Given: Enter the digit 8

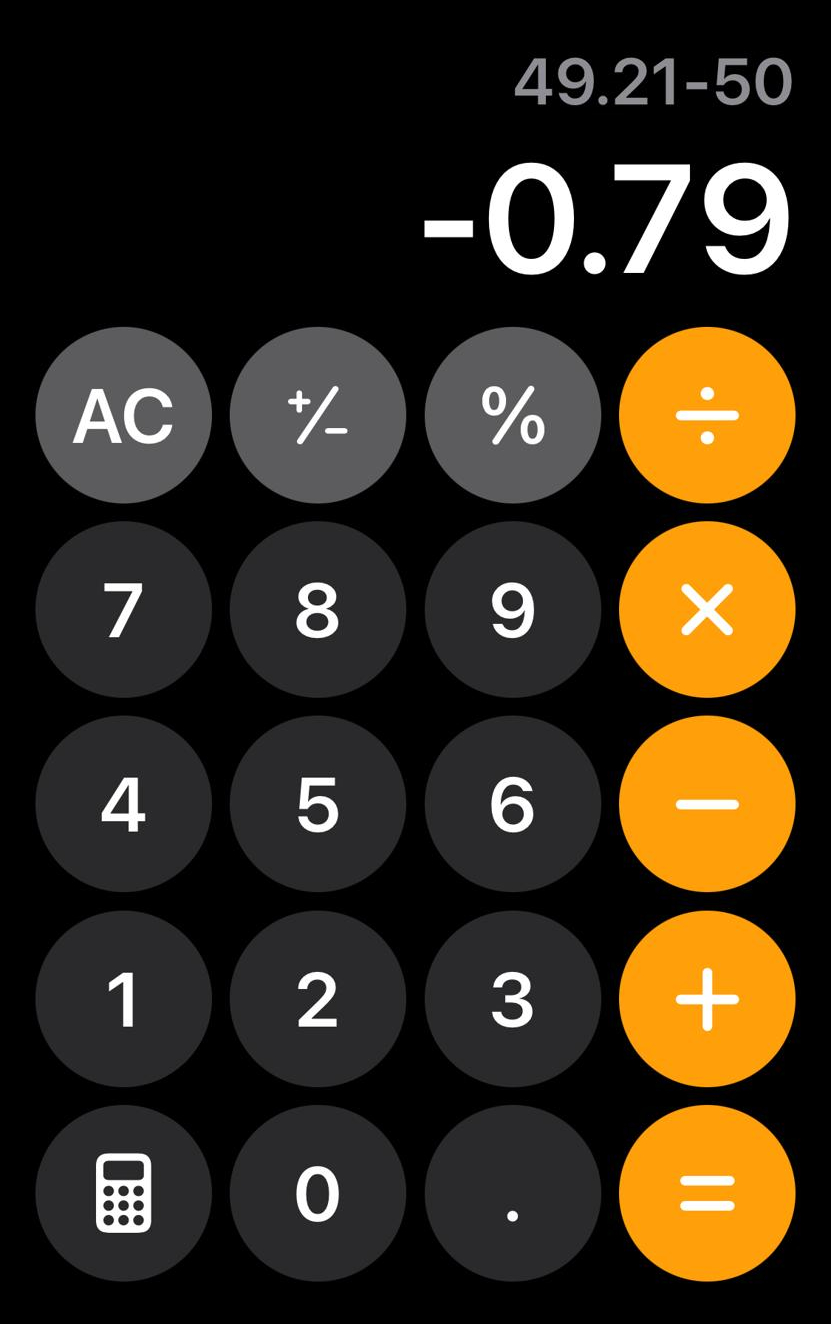Looking at the screenshot, I should click(318, 610).
